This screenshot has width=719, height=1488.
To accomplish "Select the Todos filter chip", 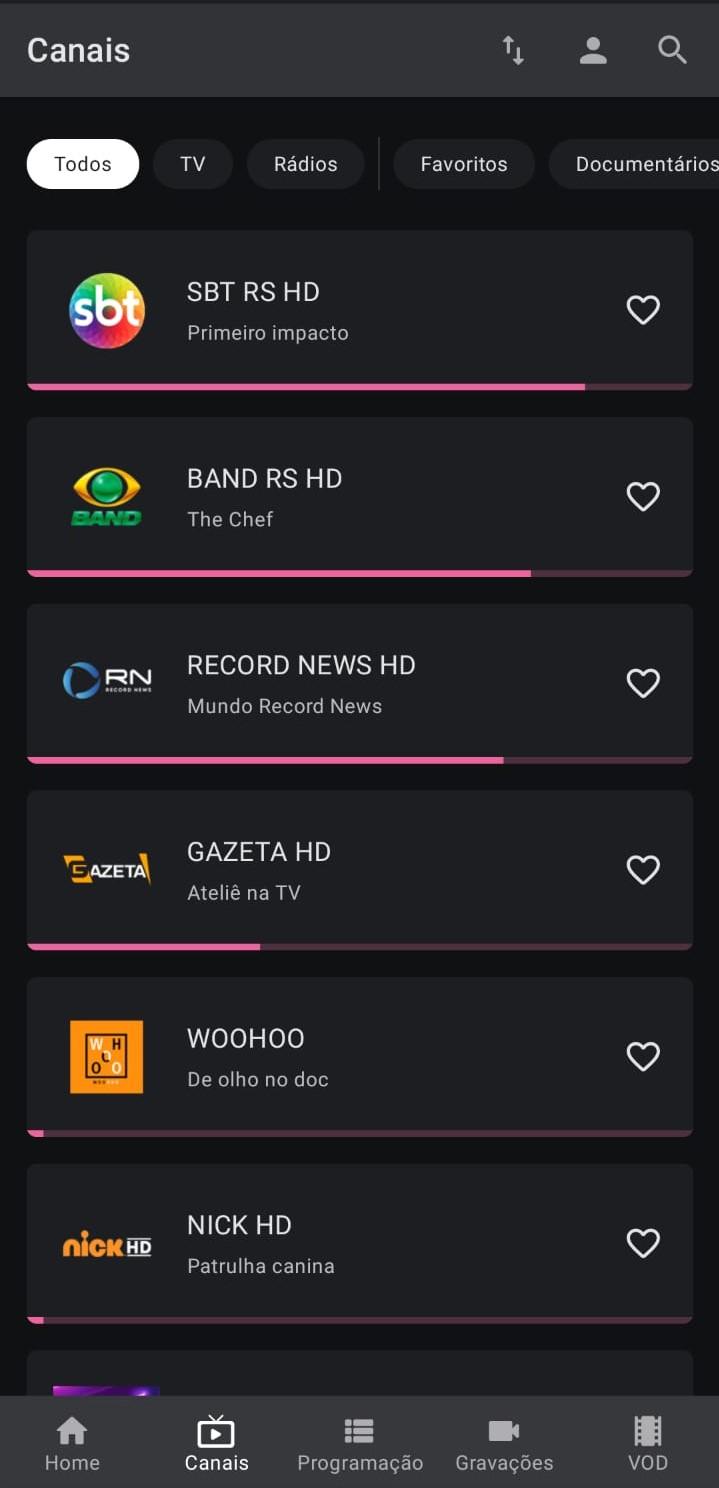I will coord(82,164).
